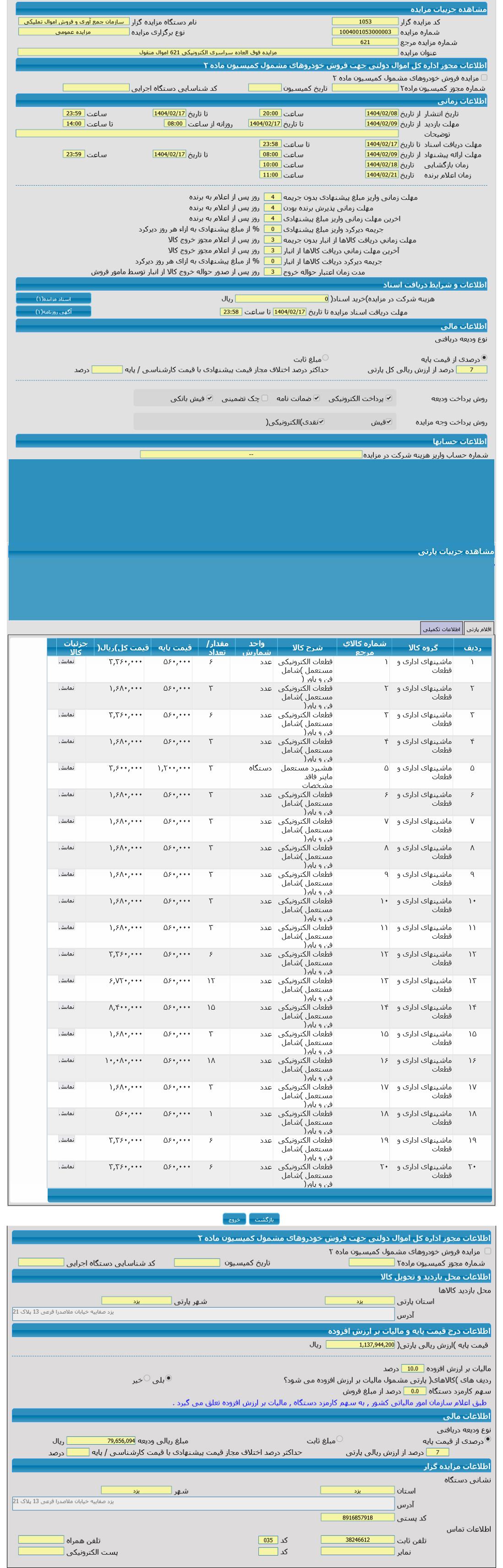Select the درصدی از قیمت پایه radio option
This screenshot has width=503, height=1568.
484,358
